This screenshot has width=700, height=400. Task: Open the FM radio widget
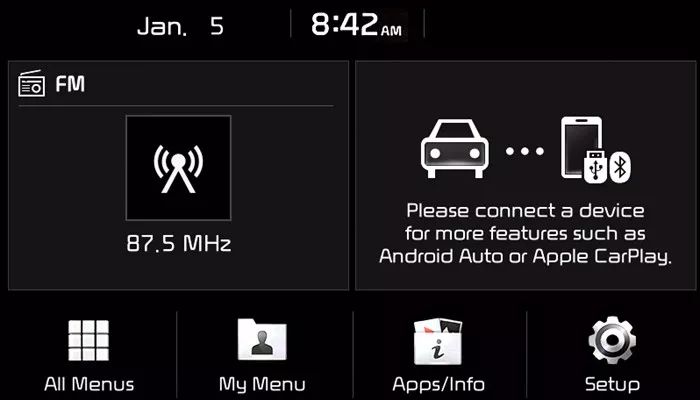(178, 176)
